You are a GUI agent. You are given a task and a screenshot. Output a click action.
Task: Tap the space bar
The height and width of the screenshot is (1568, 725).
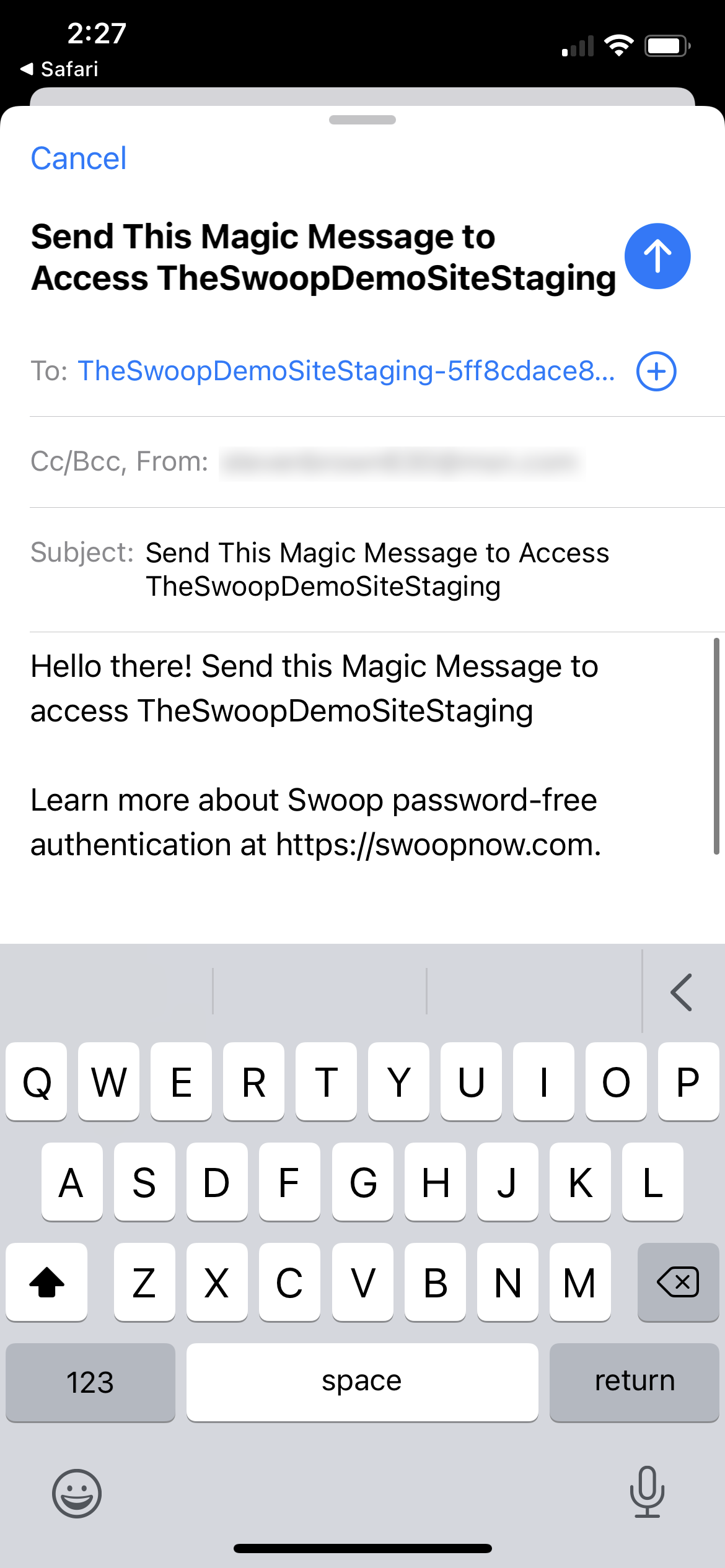tap(362, 1382)
